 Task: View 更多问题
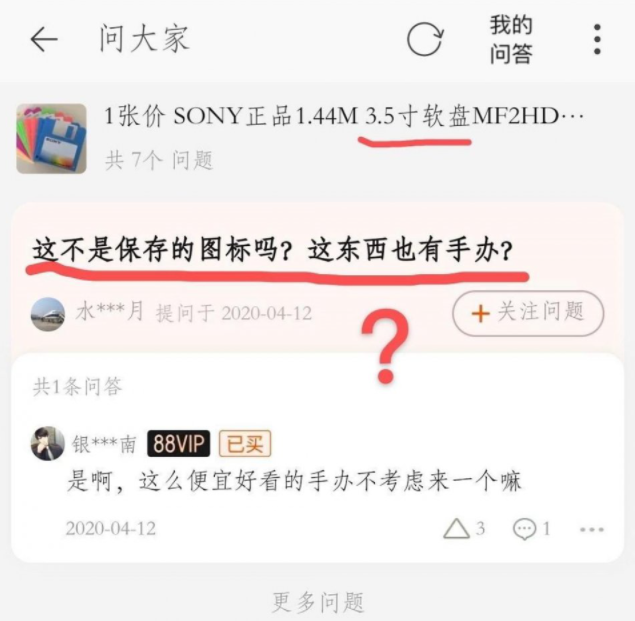tap(318, 602)
